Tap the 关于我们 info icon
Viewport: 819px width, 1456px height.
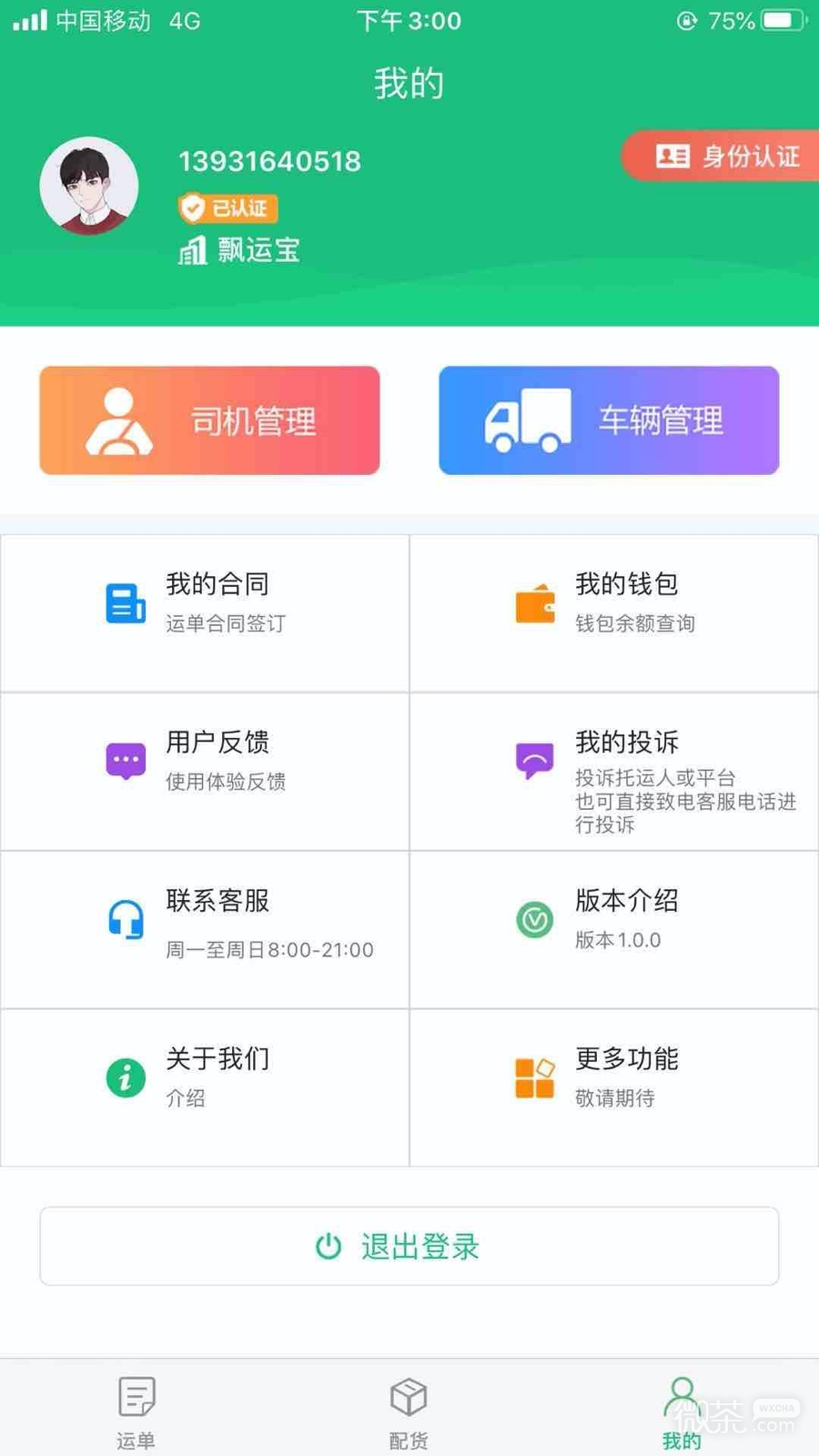[x=125, y=1077]
